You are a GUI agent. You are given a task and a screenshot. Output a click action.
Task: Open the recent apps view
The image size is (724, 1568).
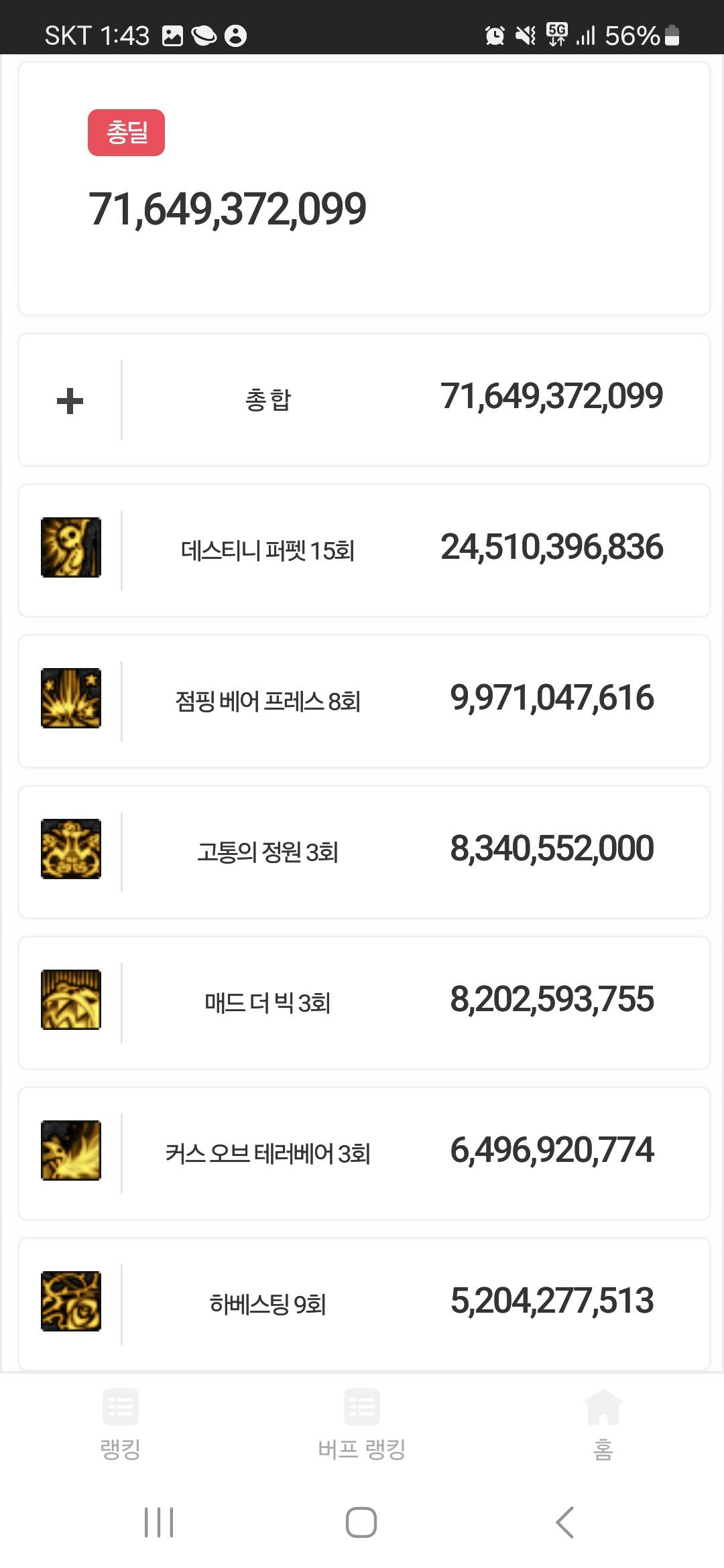click(159, 1522)
